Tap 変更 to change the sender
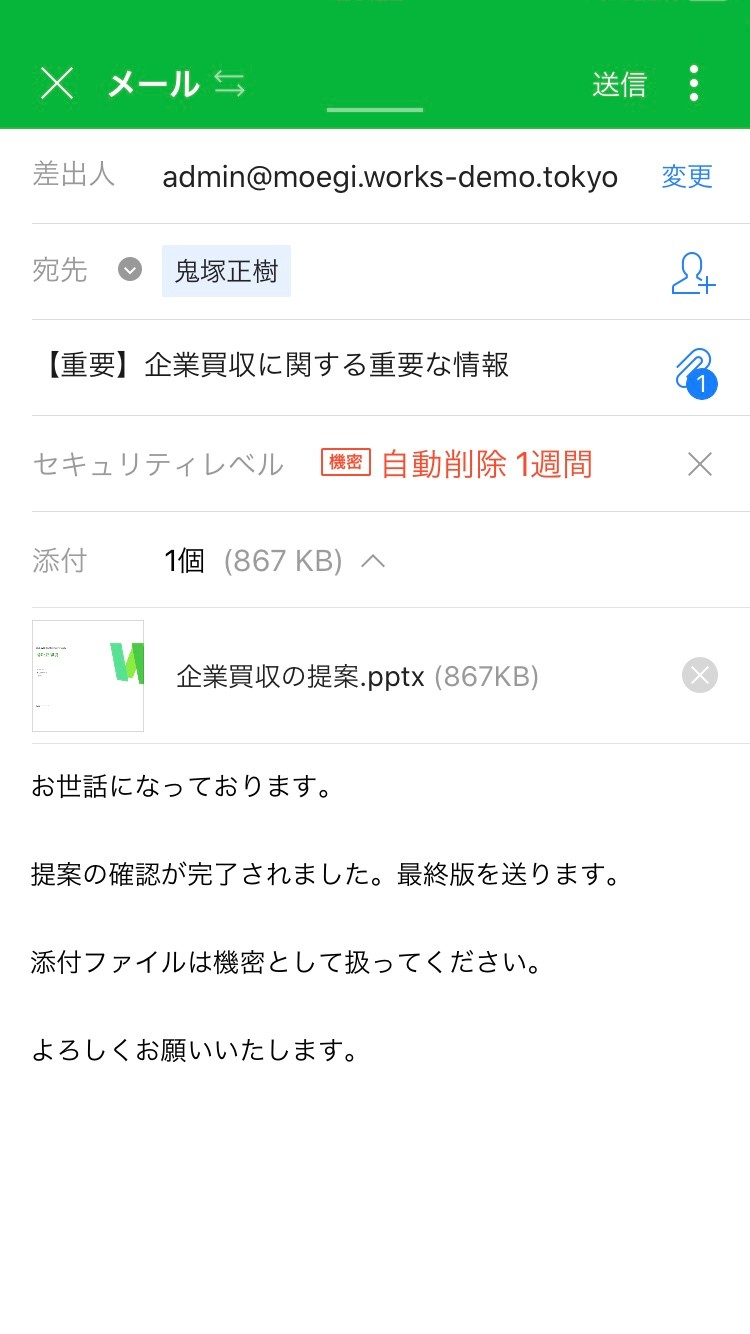Image resolution: width=750 pixels, height=1334 pixels. pyautogui.click(x=687, y=177)
